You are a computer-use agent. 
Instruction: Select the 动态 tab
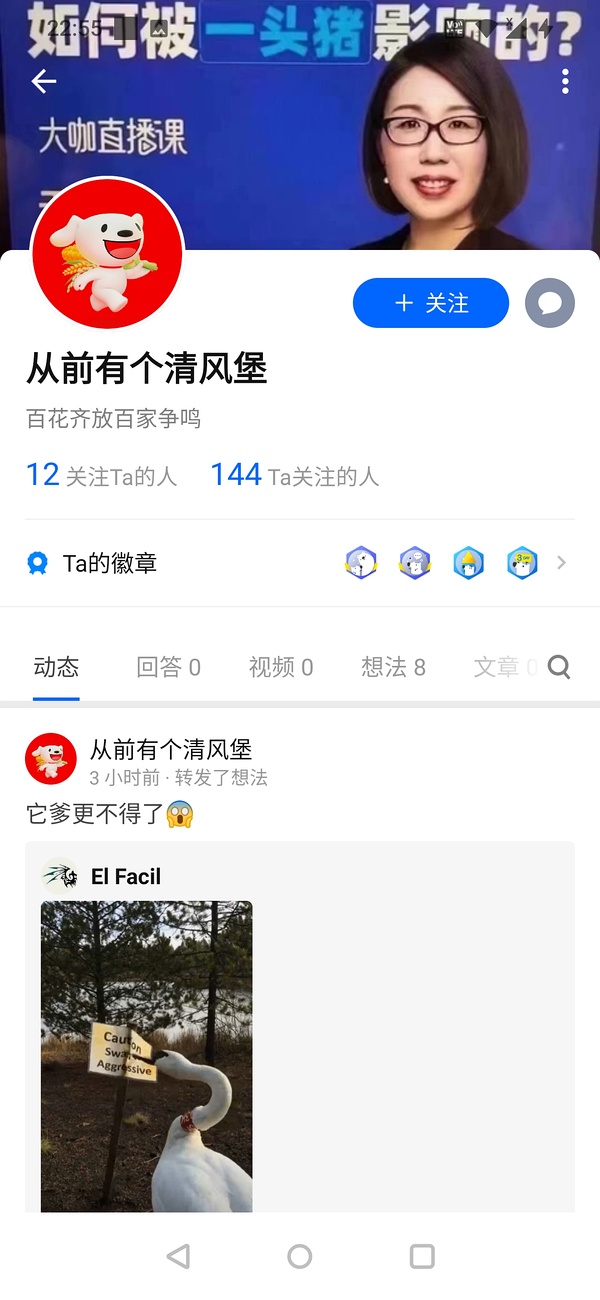click(x=56, y=667)
